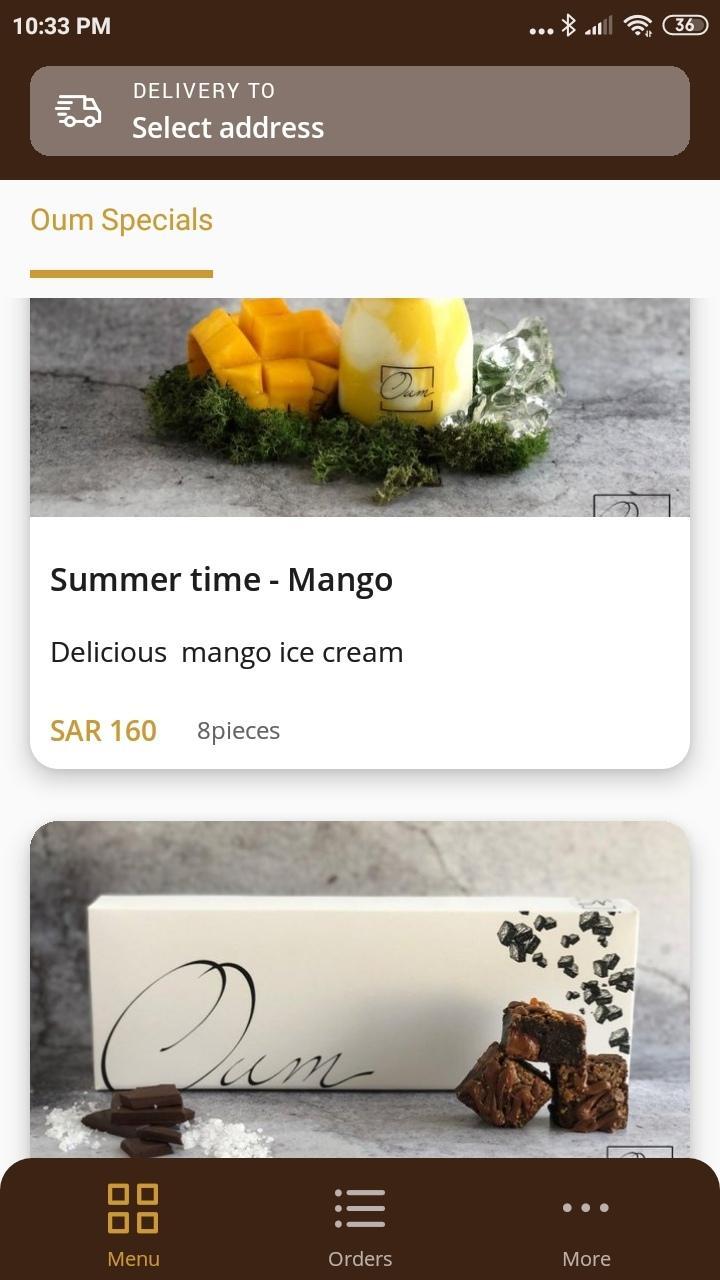Image resolution: width=720 pixels, height=1280 pixels.
Task: Go to the Menu tab
Action: (x=133, y=1223)
